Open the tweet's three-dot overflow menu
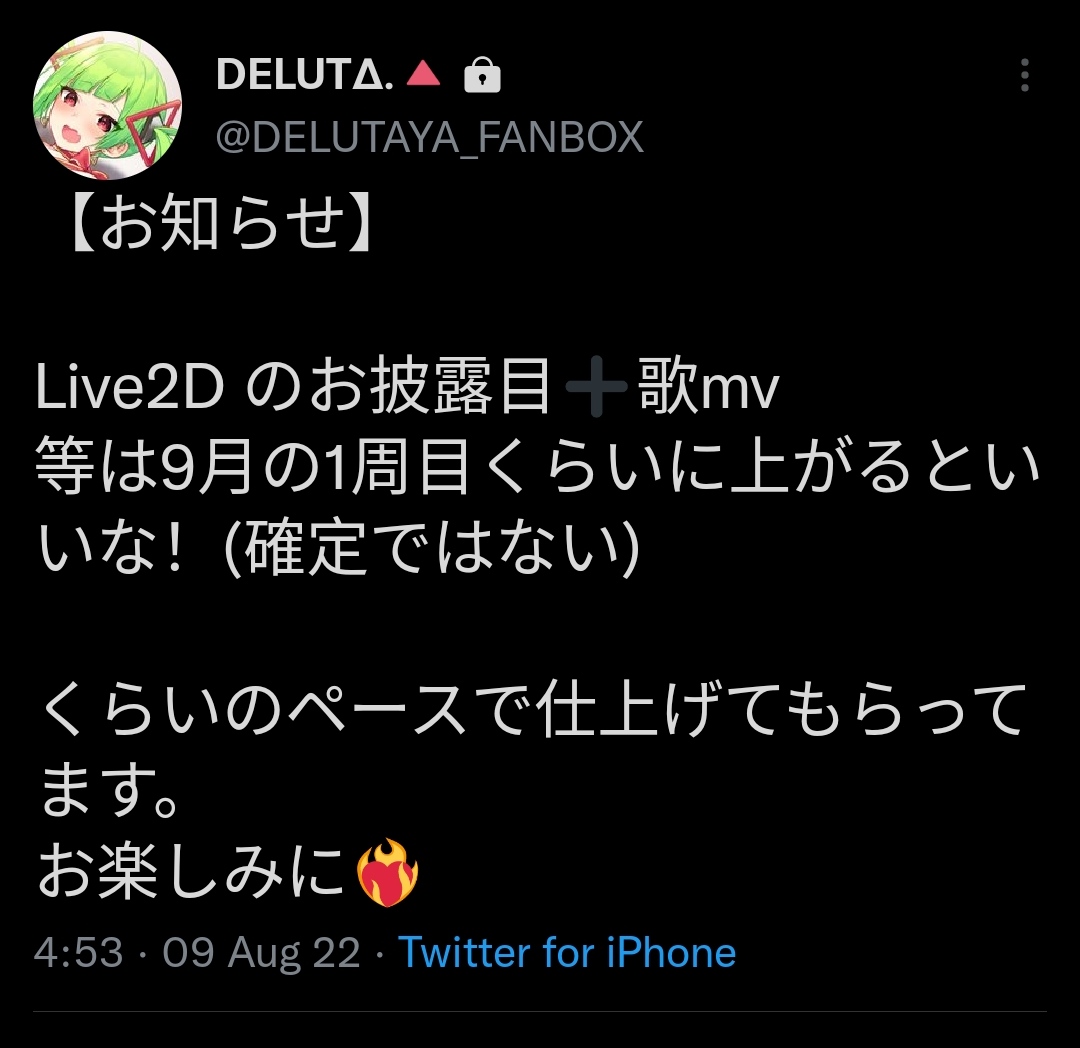Image resolution: width=1080 pixels, height=1048 pixels. coord(1024,75)
